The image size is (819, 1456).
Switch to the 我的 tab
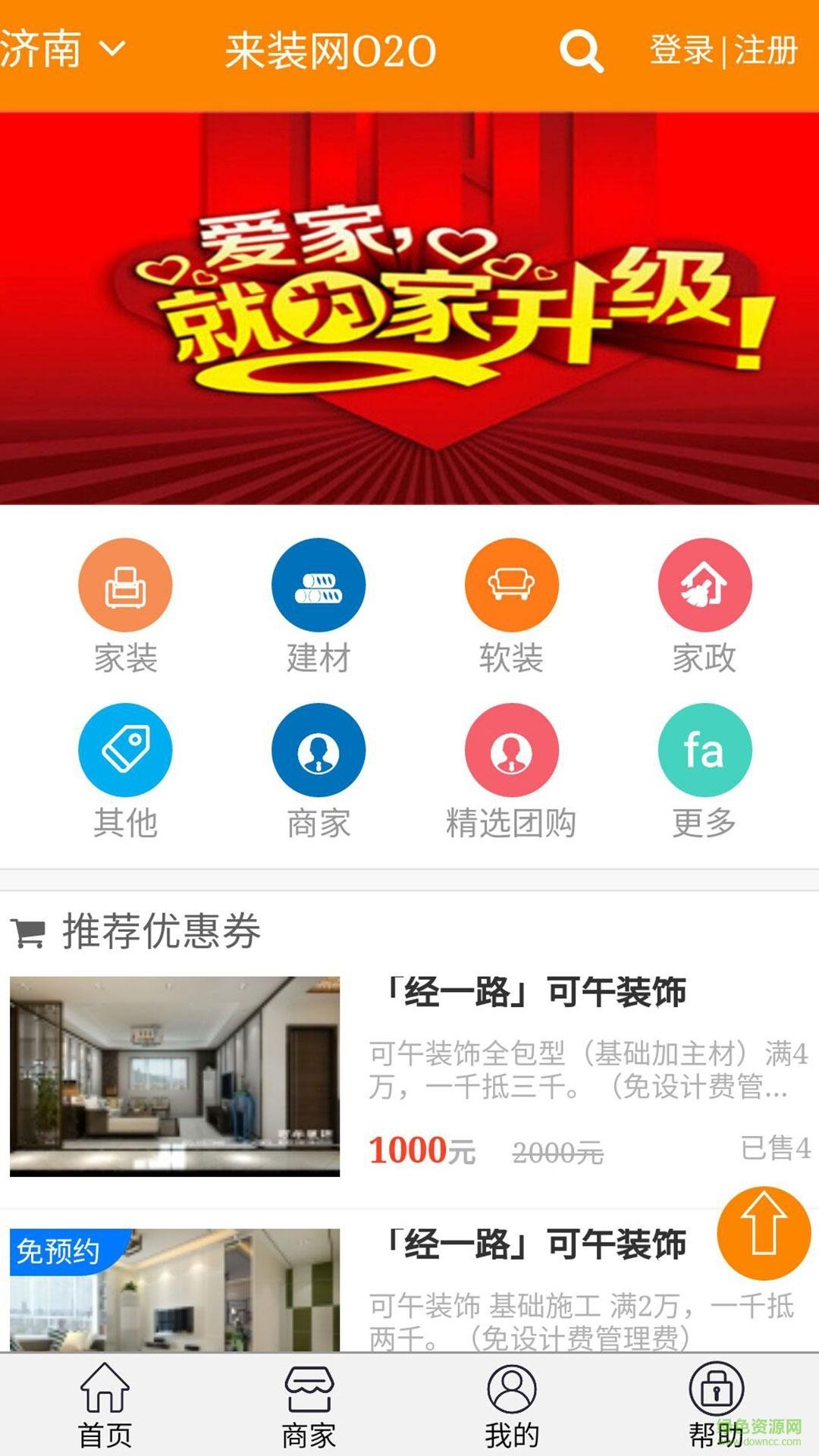(x=512, y=1405)
